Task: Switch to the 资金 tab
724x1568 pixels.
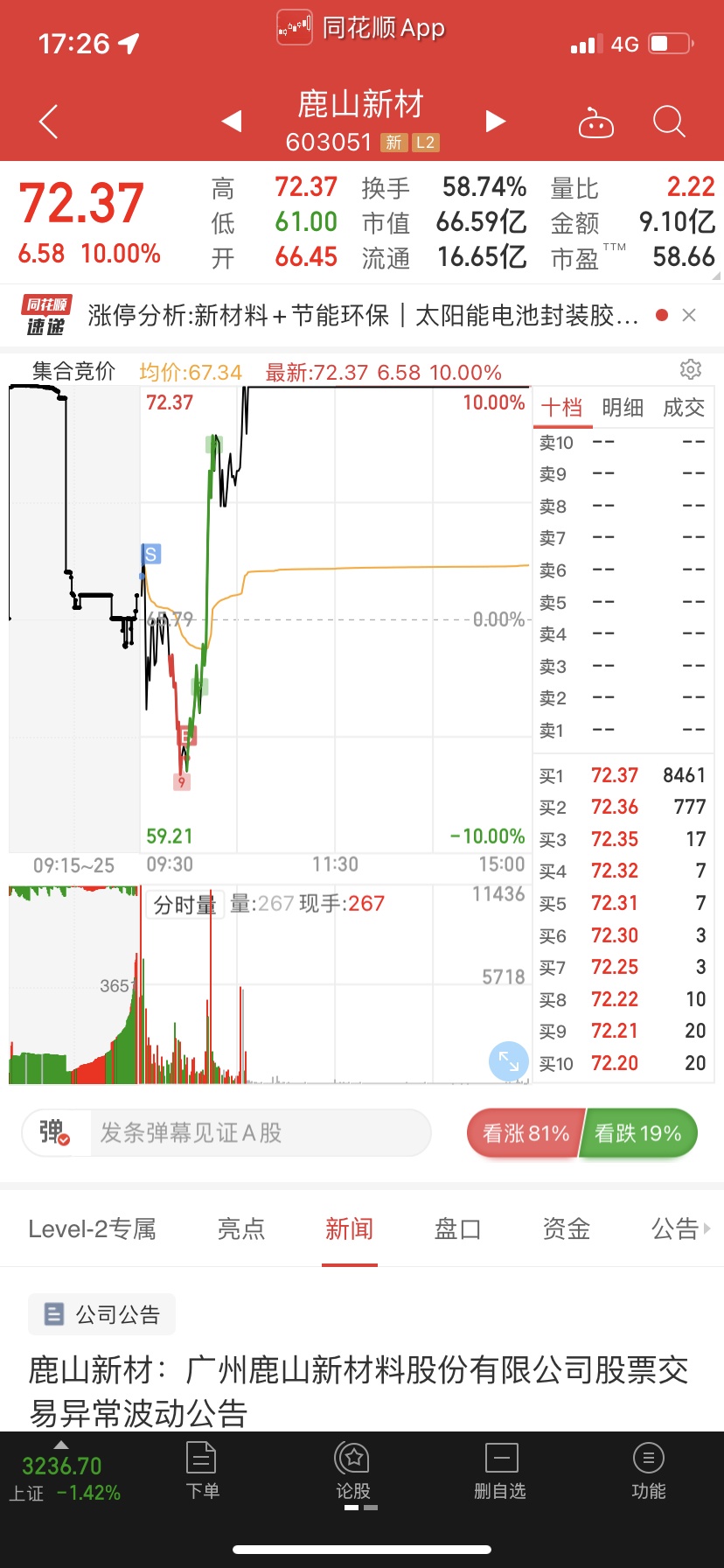Action: point(567,1229)
